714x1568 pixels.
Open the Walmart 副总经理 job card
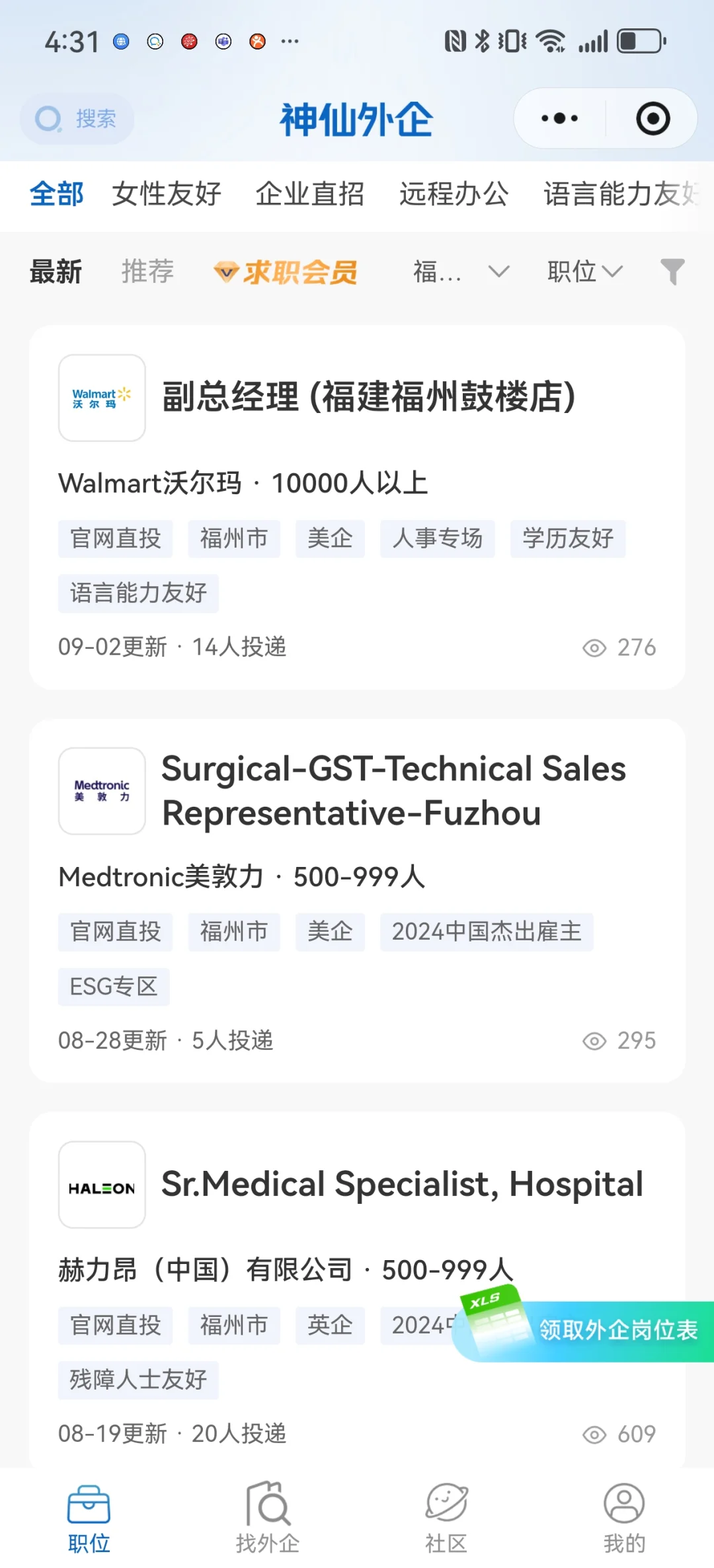coord(369,398)
